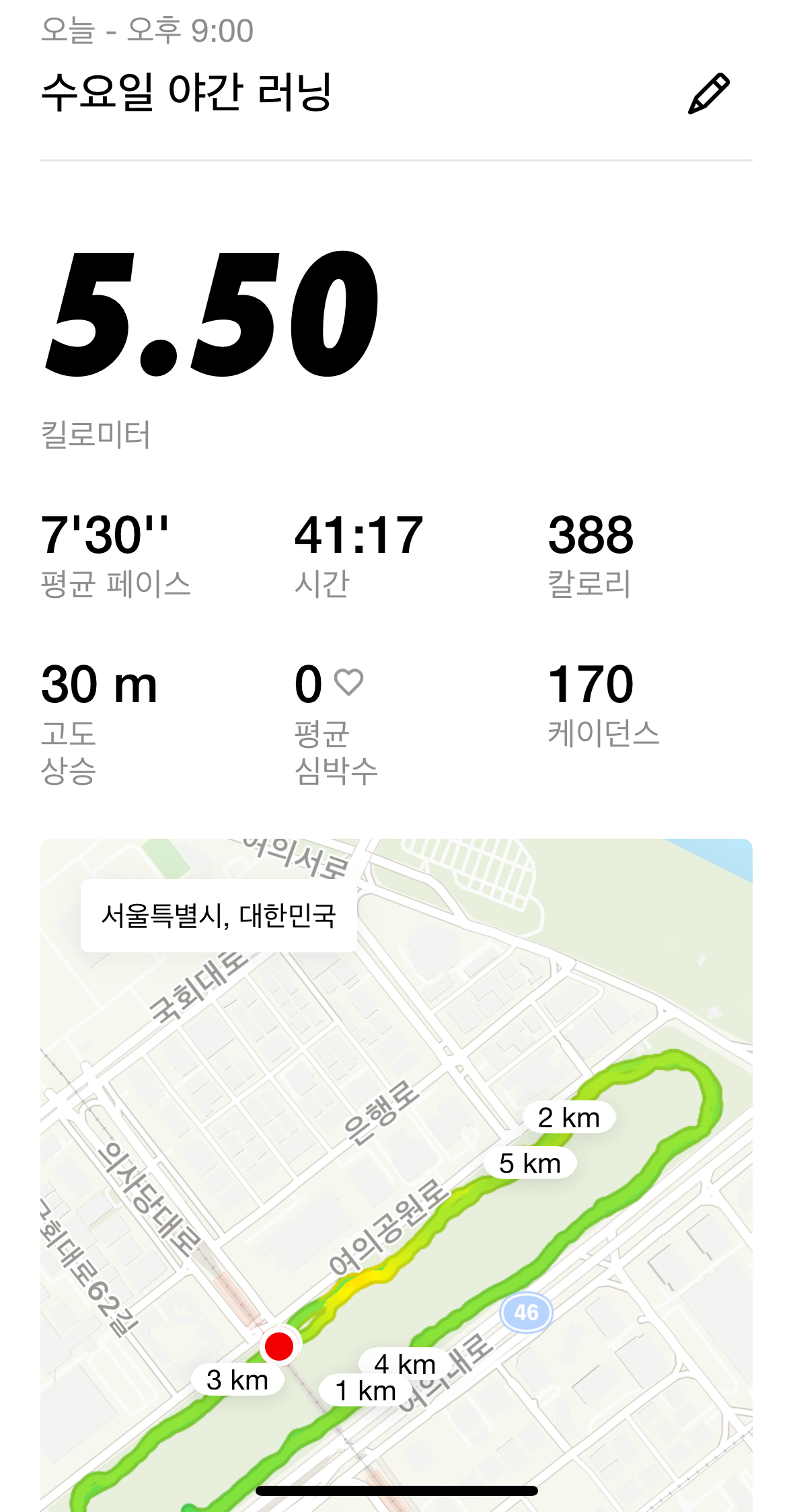Tap the pencil icon to edit run title
The width and height of the screenshot is (793, 1512).
[x=708, y=93]
